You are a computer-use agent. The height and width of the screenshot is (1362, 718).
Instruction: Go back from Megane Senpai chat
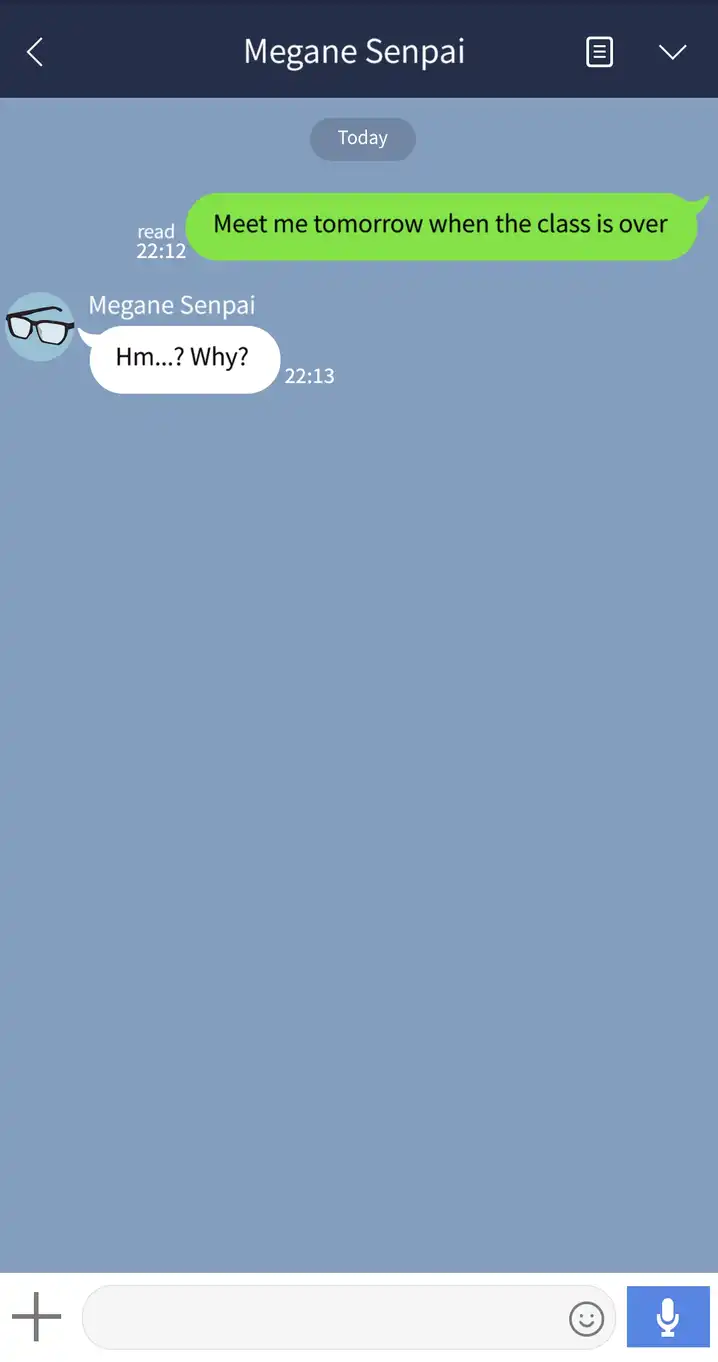(35, 52)
